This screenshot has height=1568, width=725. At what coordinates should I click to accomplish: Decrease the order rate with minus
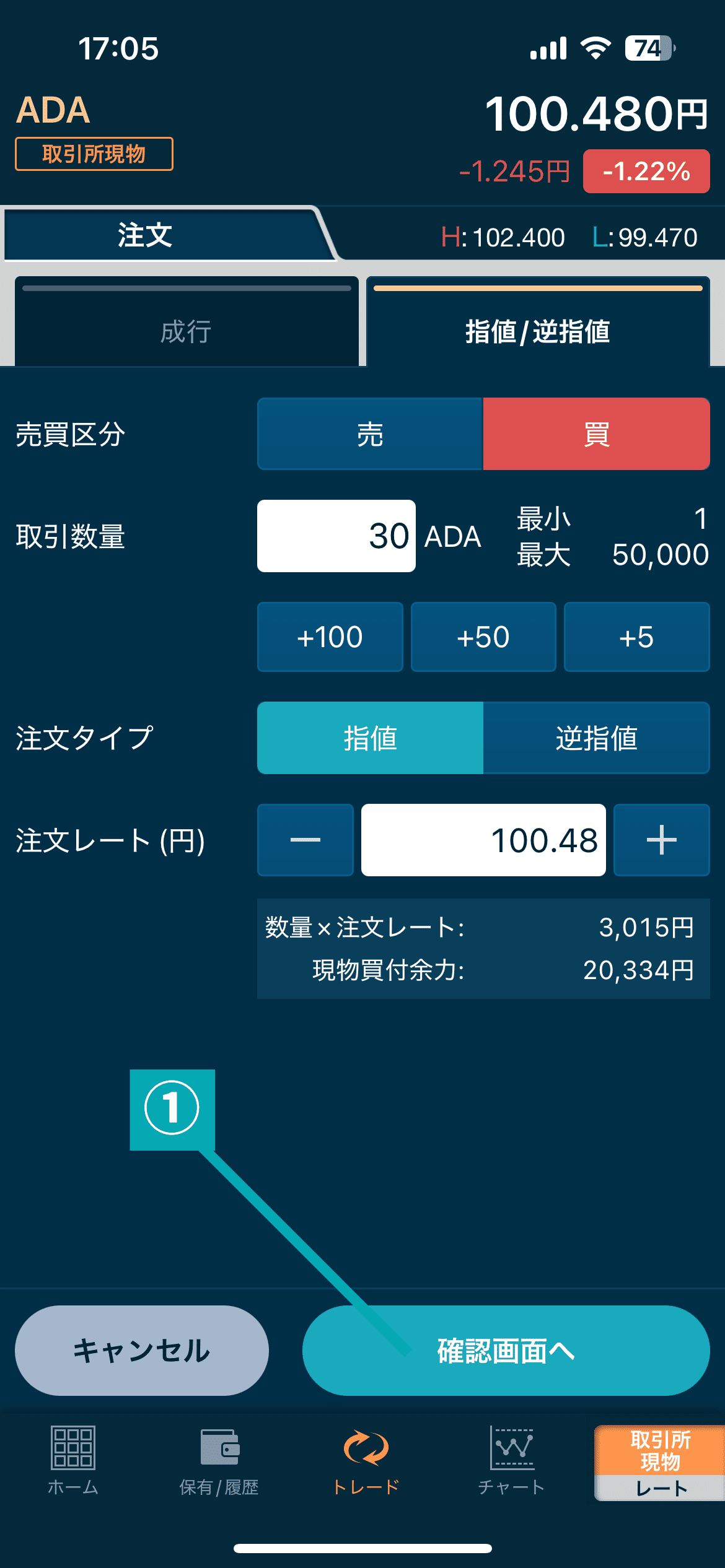click(x=305, y=840)
